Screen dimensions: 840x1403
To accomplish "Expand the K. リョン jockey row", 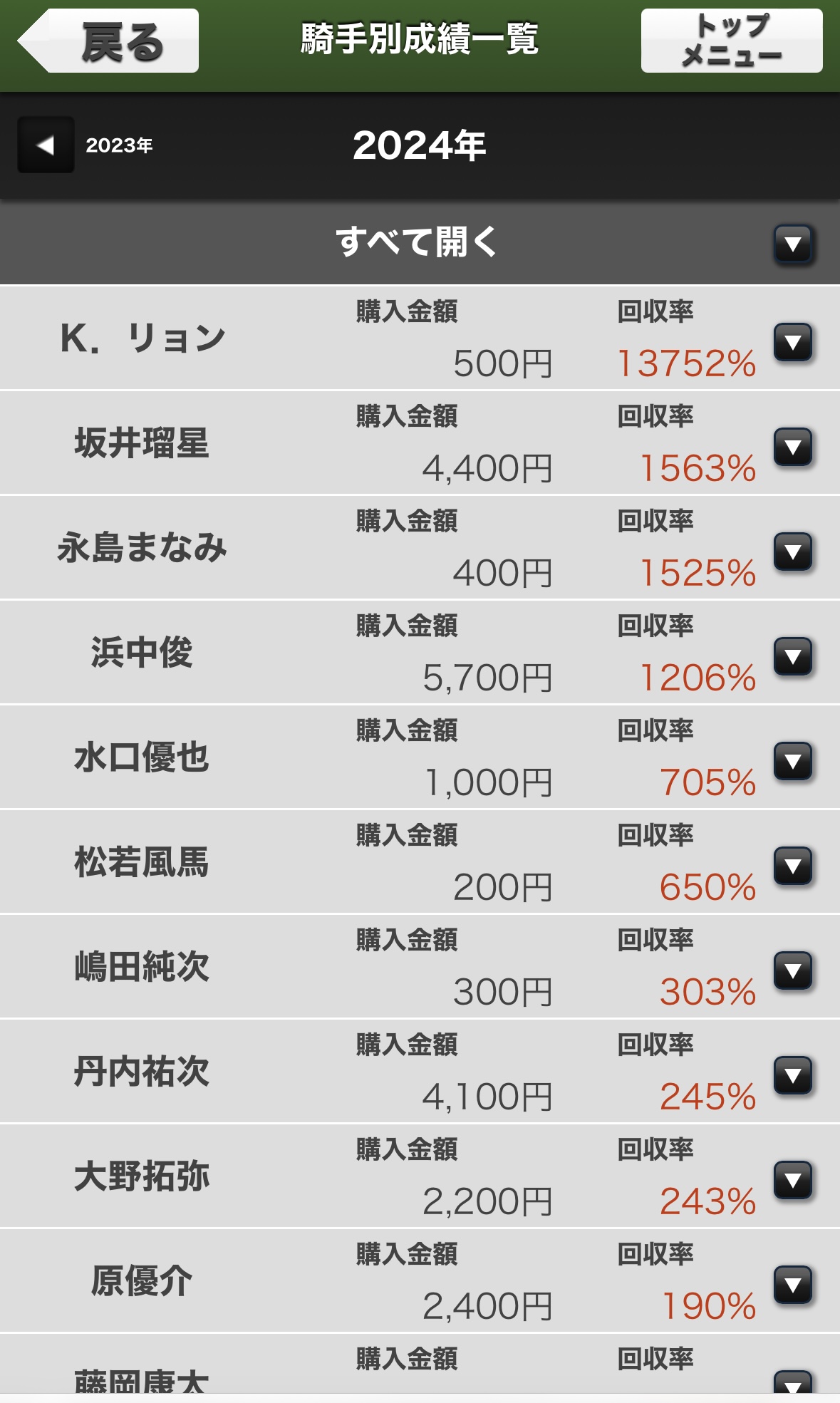I will coord(793,343).
